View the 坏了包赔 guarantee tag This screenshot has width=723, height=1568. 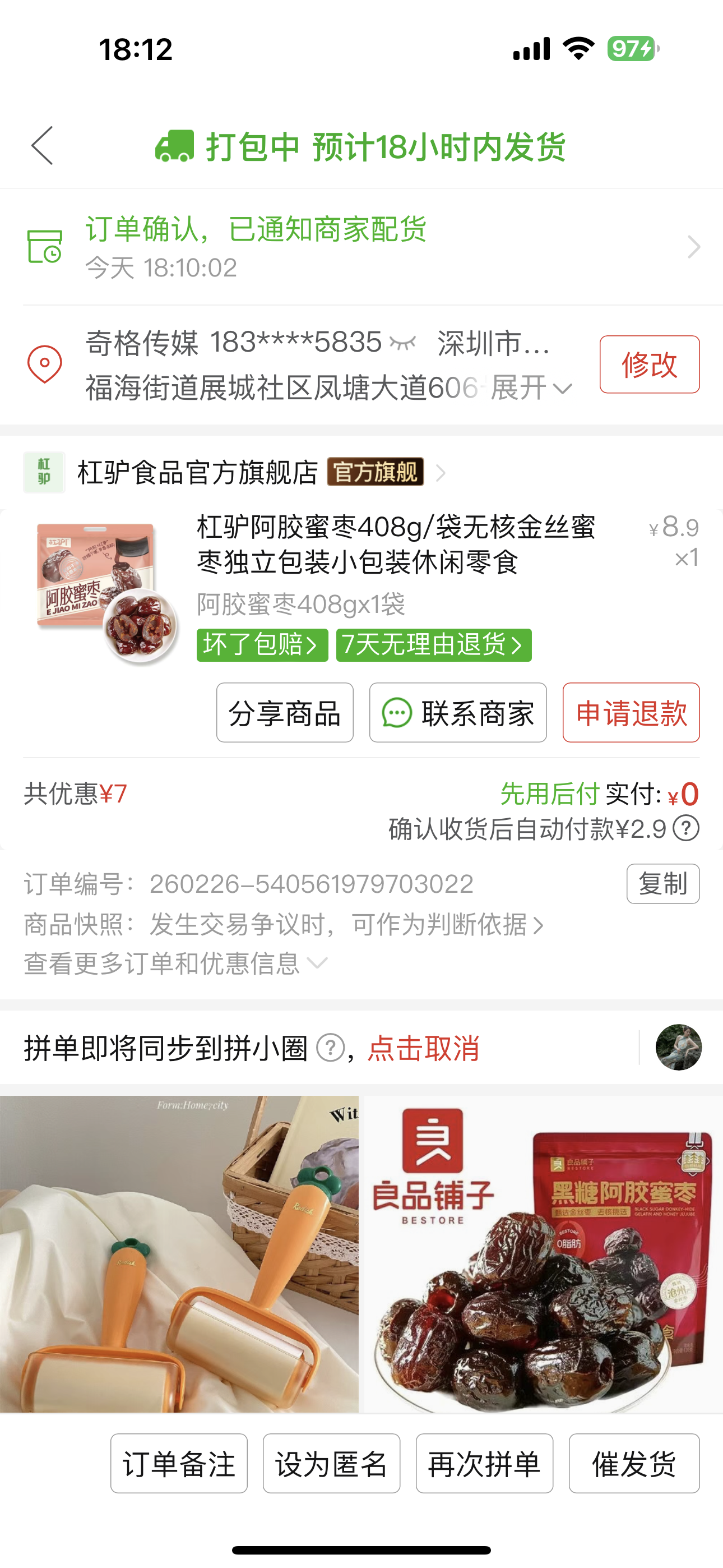click(262, 644)
